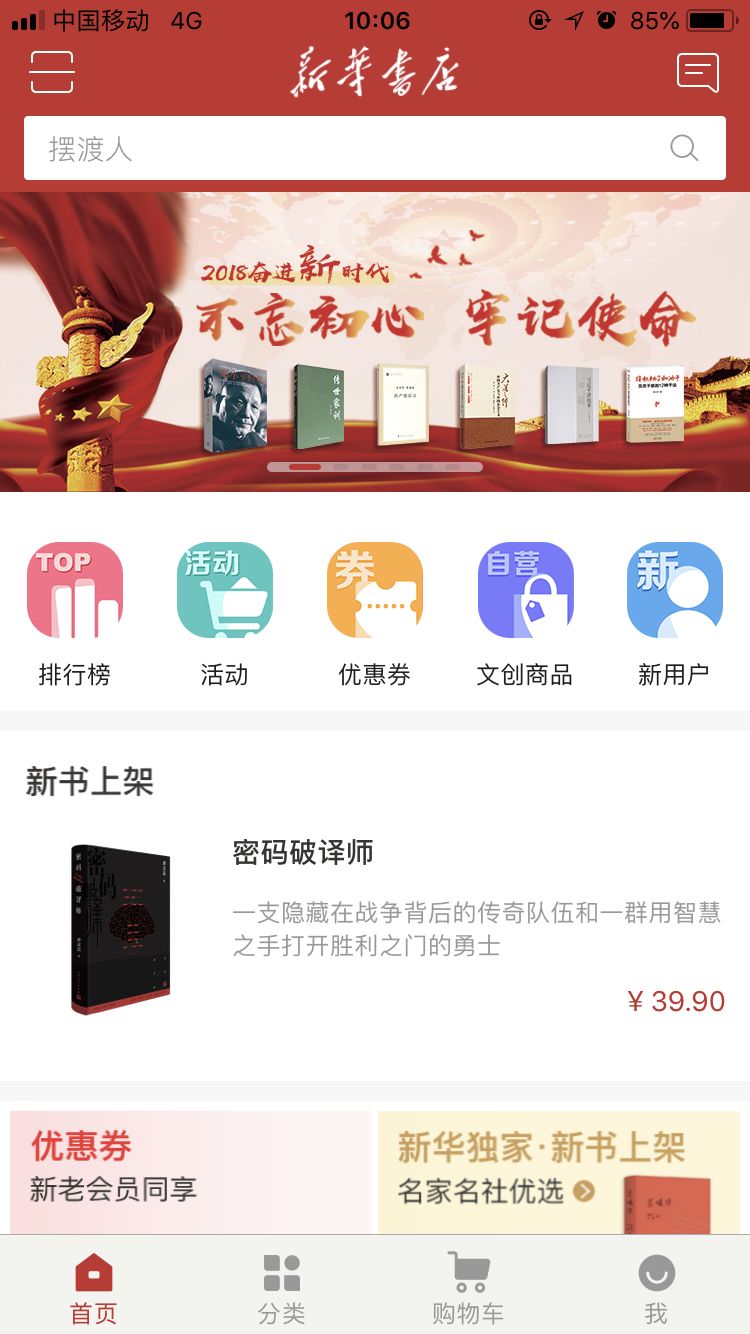Open the messages icon in top right corner
This screenshot has height=1334, width=750.
[699, 73]
